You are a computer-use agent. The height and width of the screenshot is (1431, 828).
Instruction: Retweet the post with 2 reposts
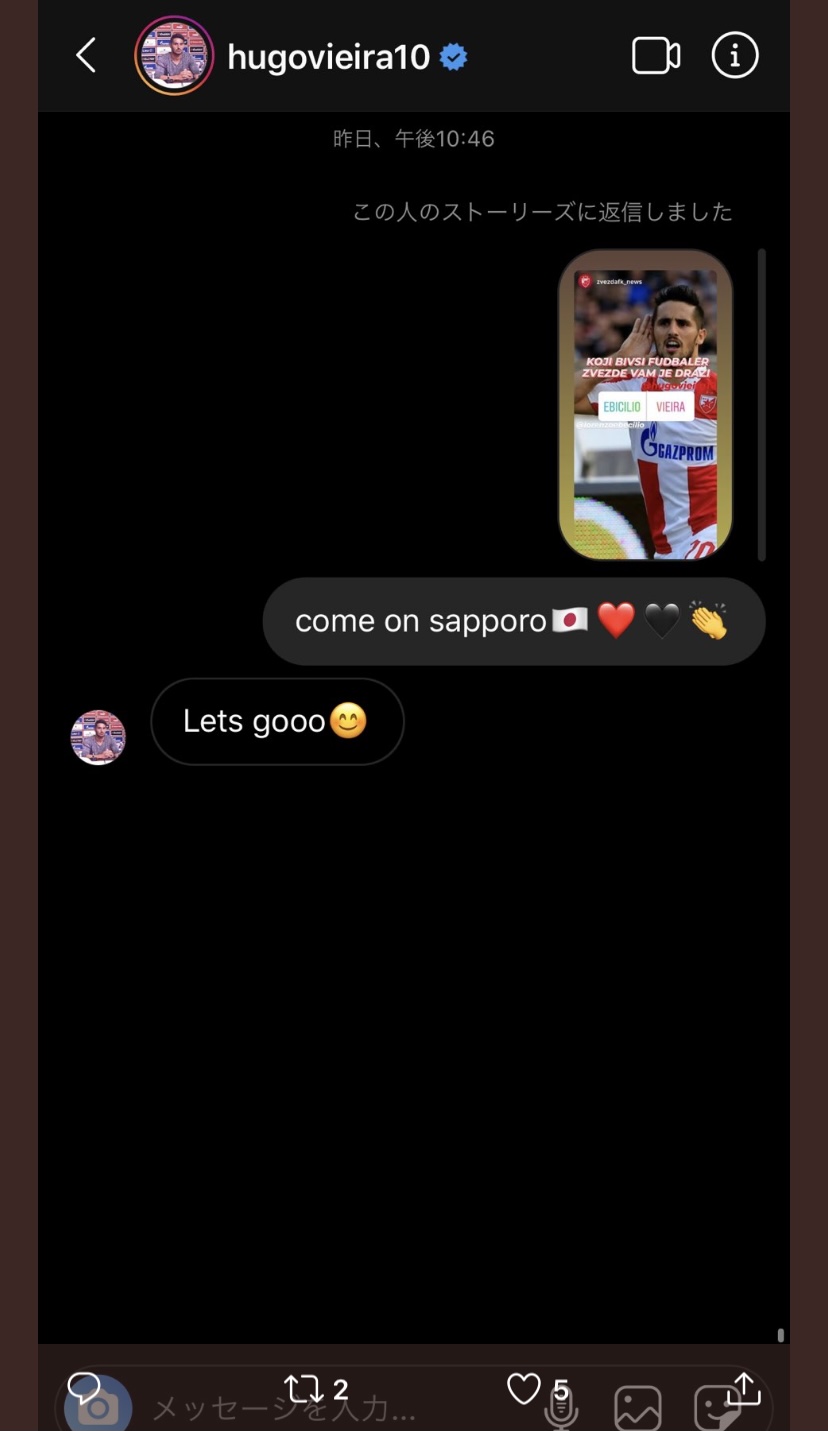click(303, 1389)
